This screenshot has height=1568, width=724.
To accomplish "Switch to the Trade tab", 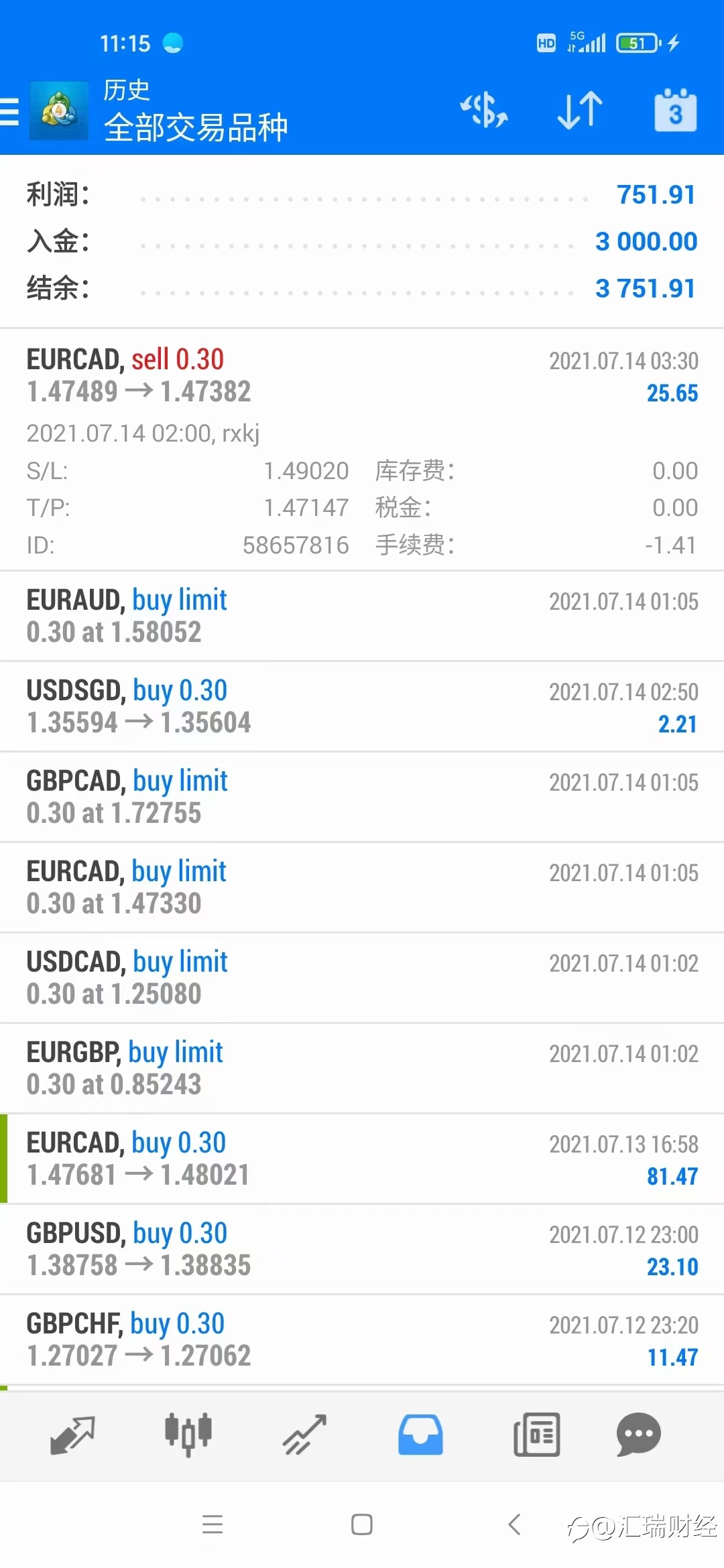I will [x=304, y=1435].
